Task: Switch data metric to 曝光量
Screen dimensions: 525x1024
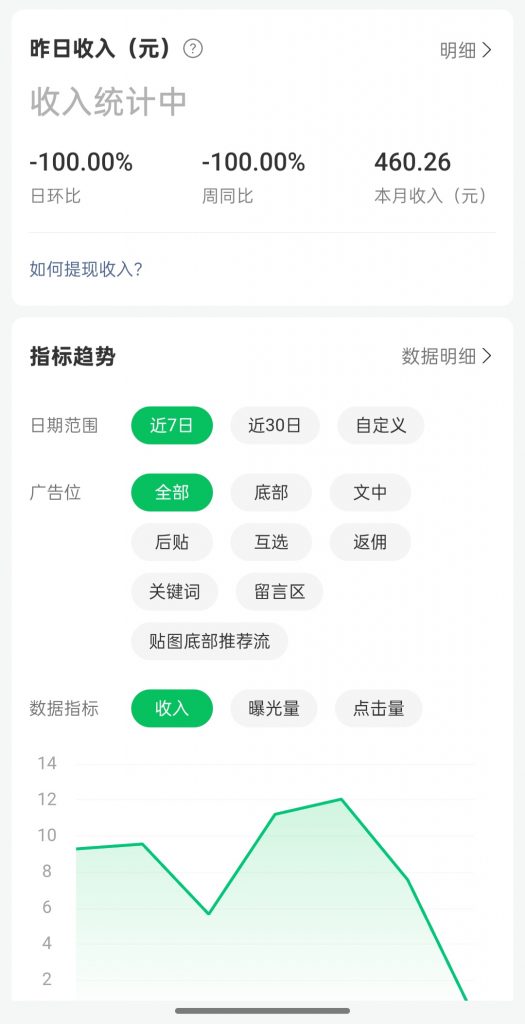Action: click(x=274, y=709)
